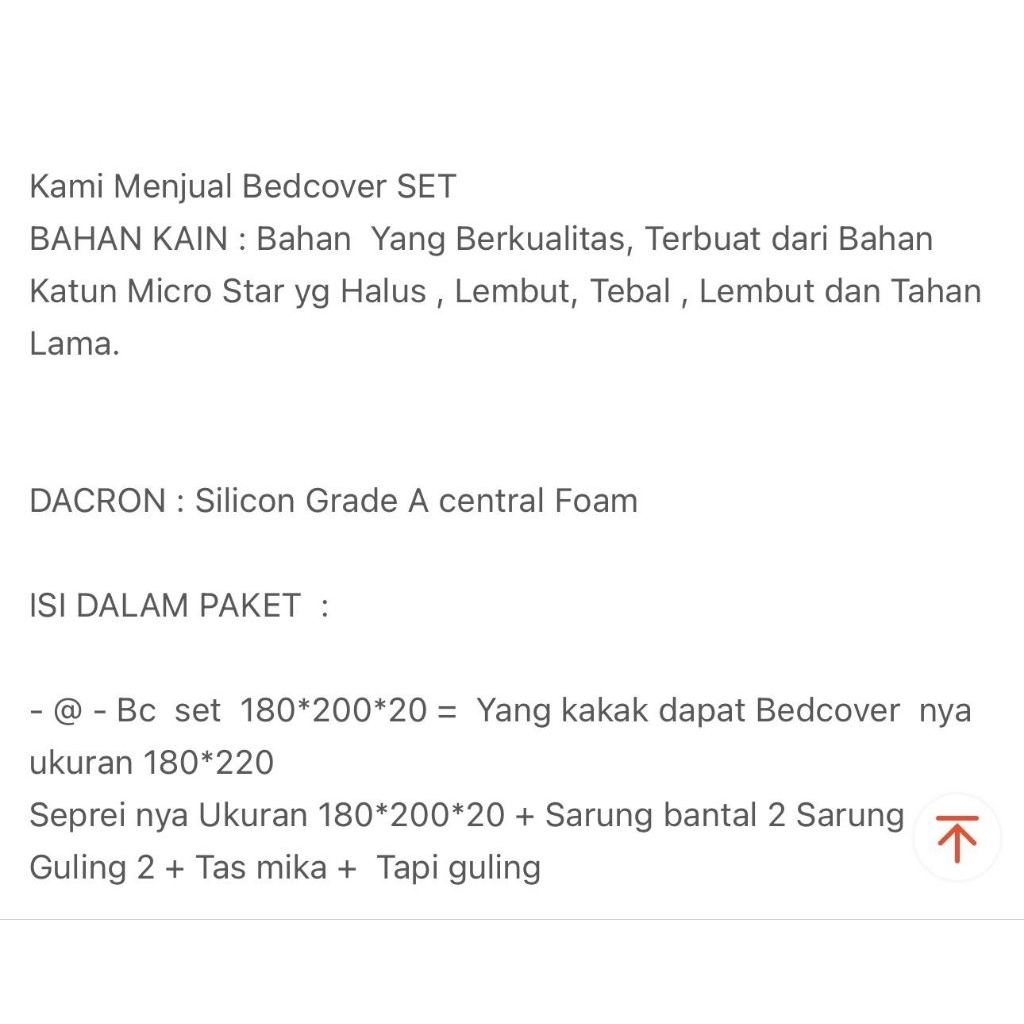The image size is (1024, 1024).
Task: Tap the back-to-top arrow button
Action: pos(957,838)
